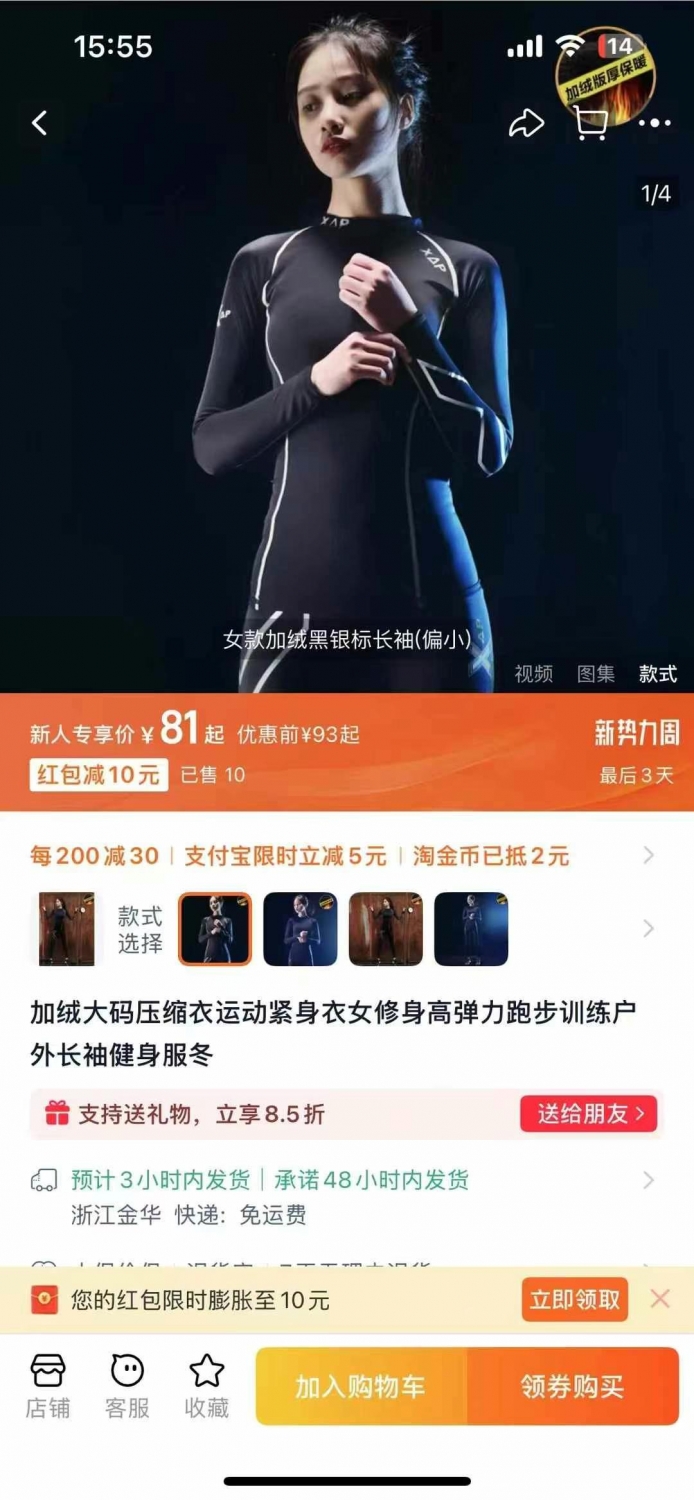Tap 领券购买 to buy with coupon
Image resolution: width=694 pixels, height=1500 pixels.
(573, 1386)
